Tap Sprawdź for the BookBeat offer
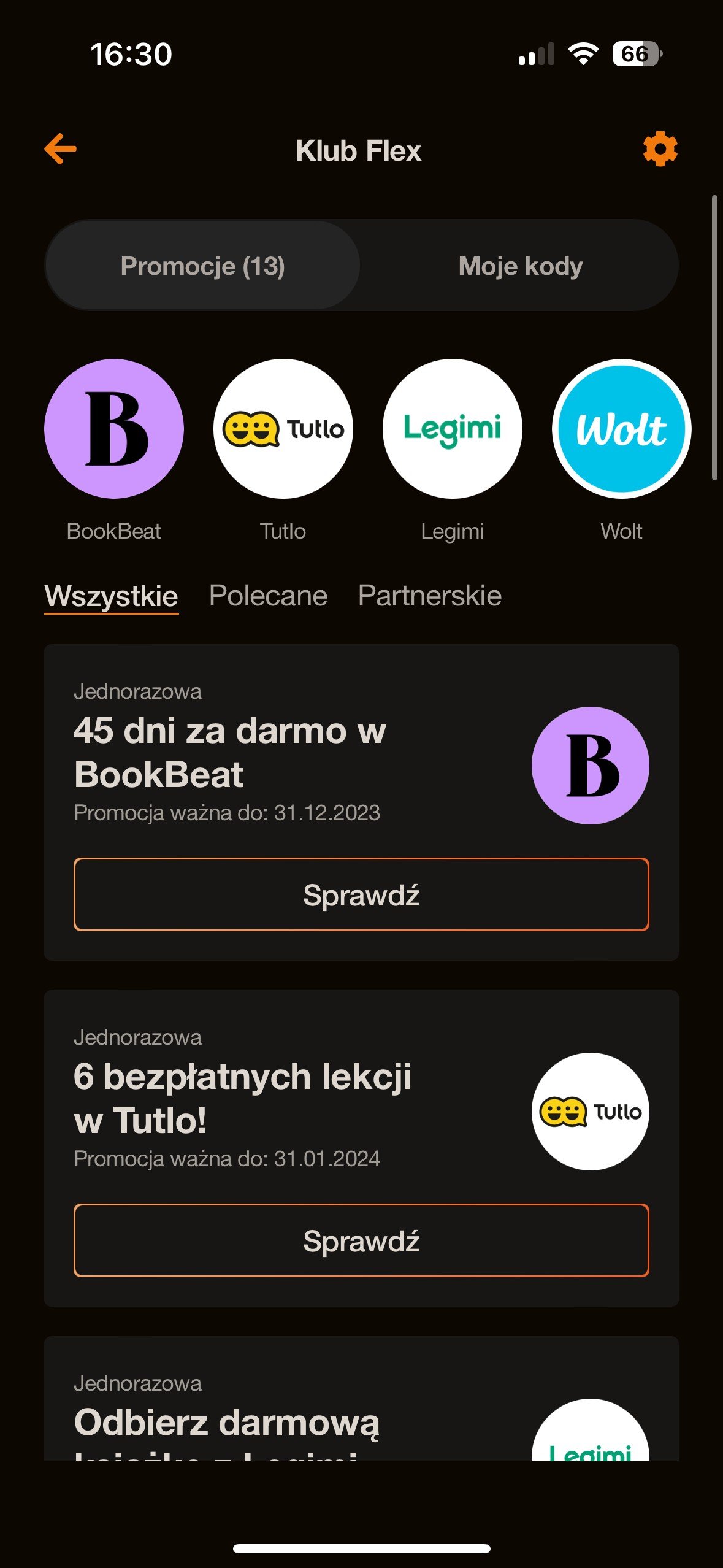 pyautogui.click(x=361, y=894)
